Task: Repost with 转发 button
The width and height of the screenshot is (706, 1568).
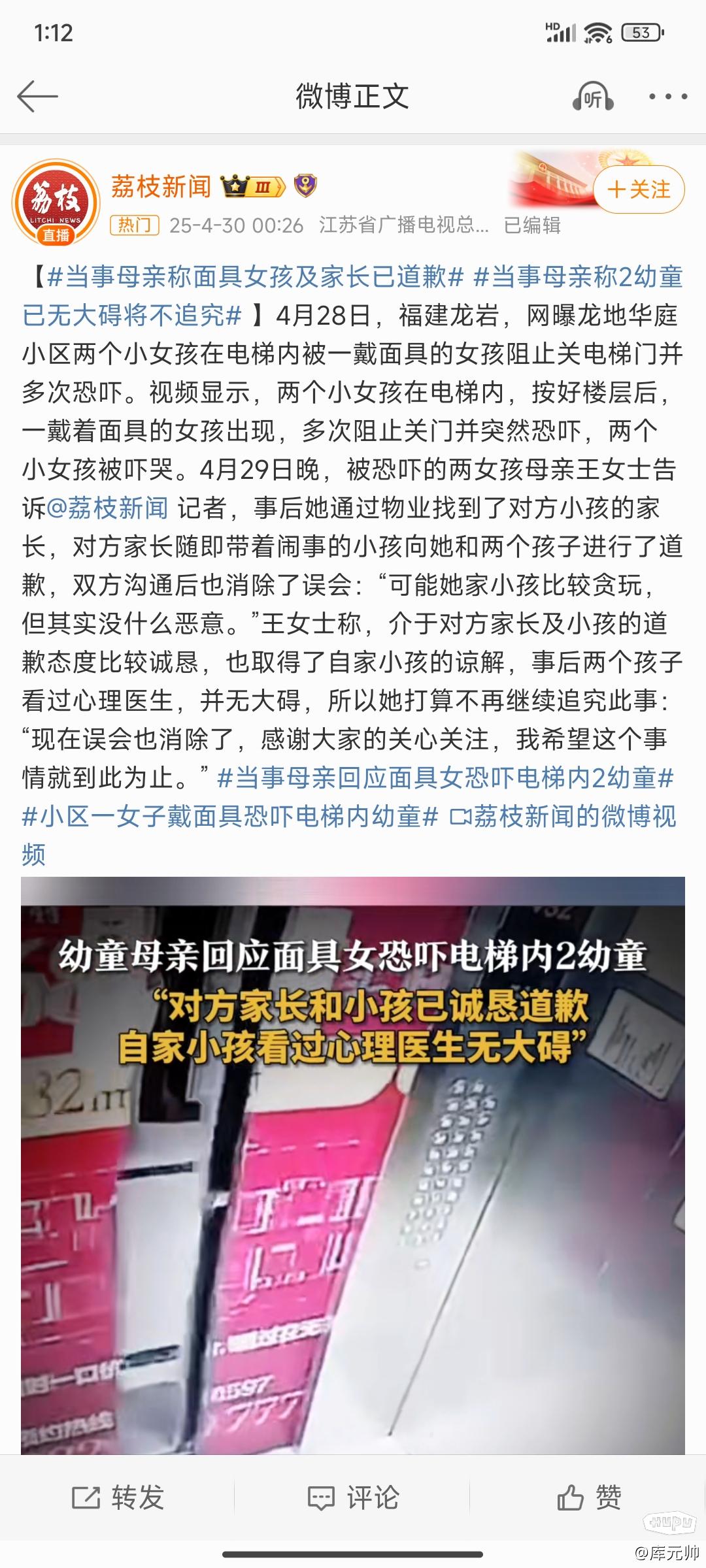Action: [118, 1497]
